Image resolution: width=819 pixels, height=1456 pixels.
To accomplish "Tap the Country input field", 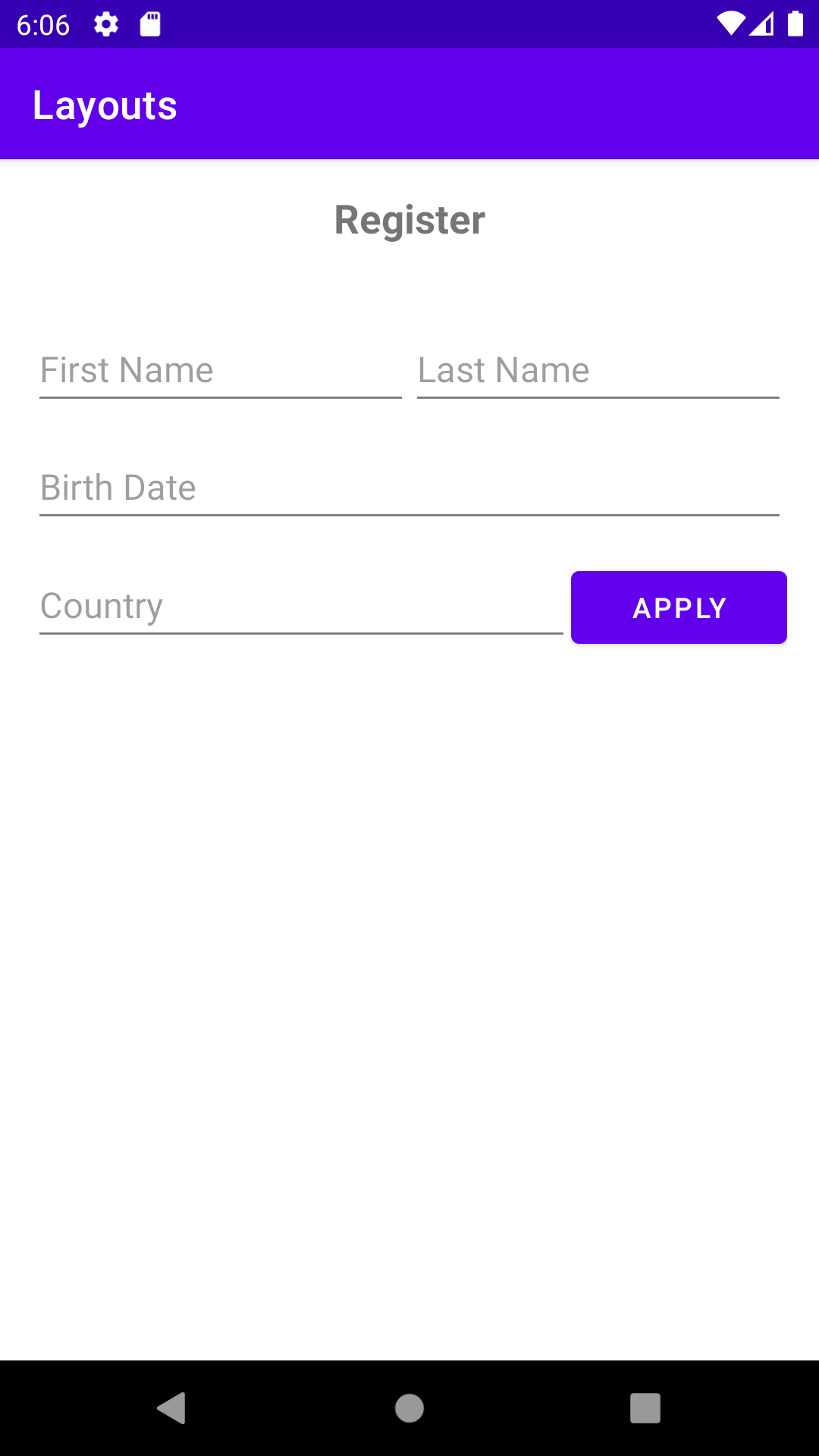I will (300, 607).
